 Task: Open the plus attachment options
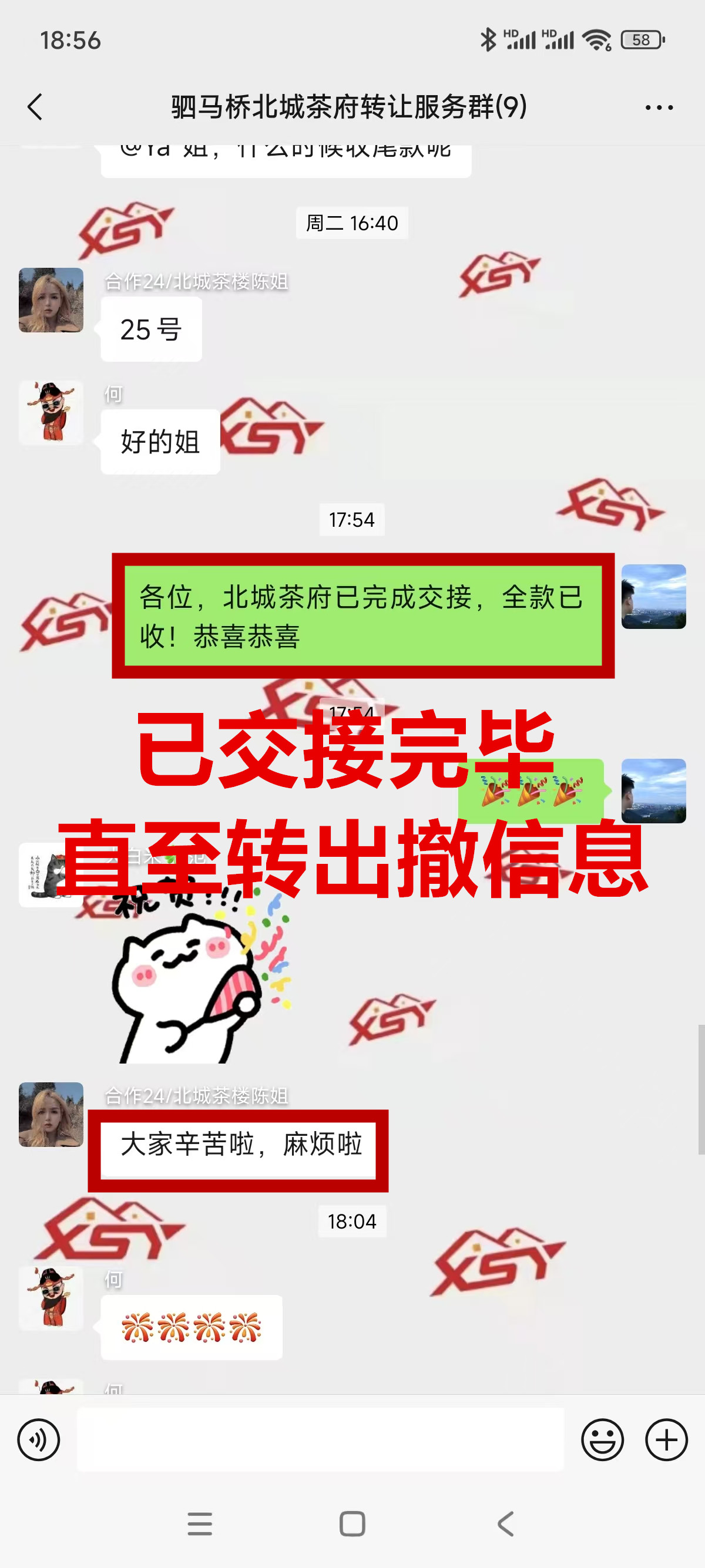pos(666,1439)
